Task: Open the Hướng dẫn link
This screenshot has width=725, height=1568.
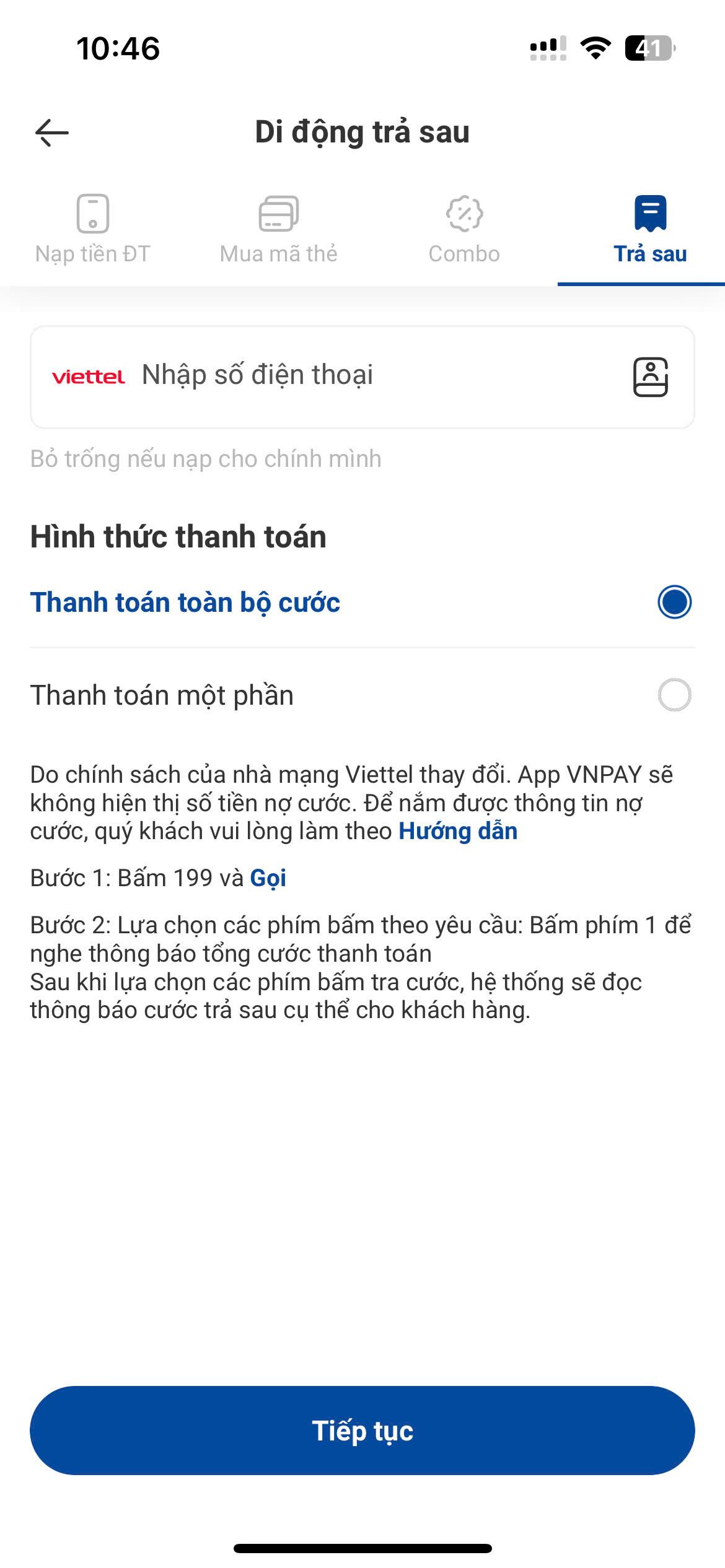Action: point(458,831)
